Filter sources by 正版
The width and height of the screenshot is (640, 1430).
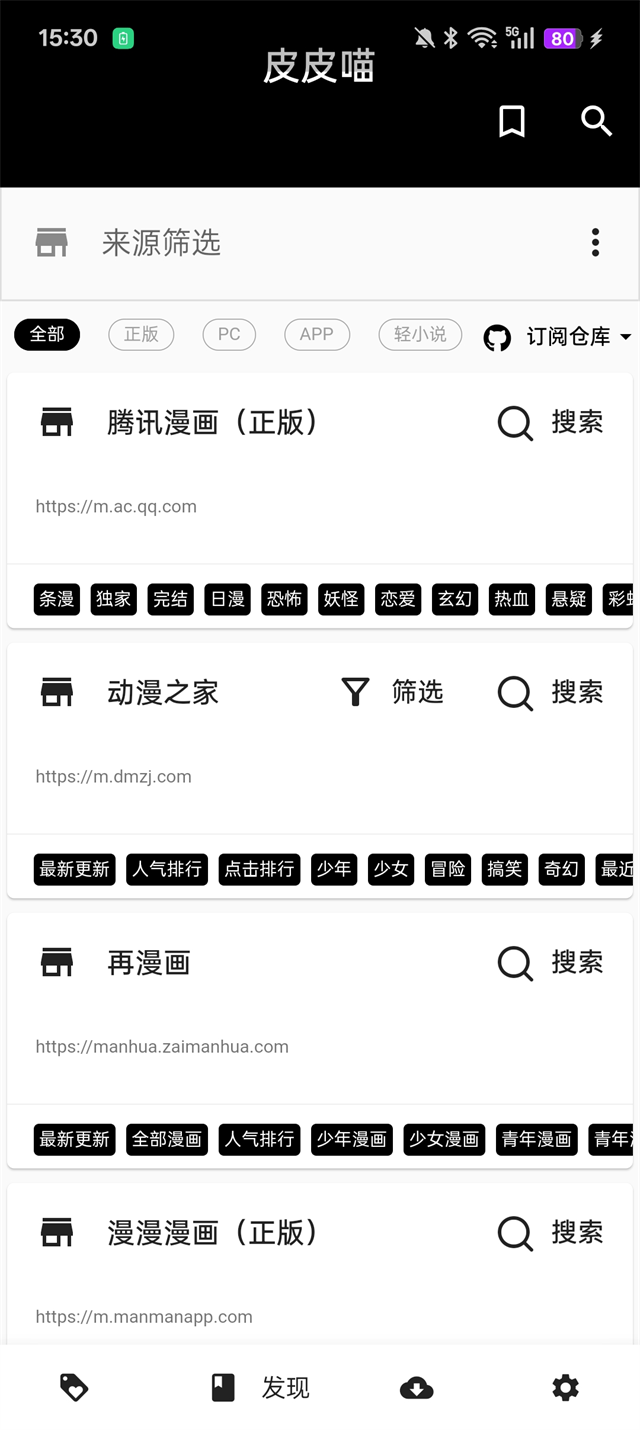[x=141, y=334]
